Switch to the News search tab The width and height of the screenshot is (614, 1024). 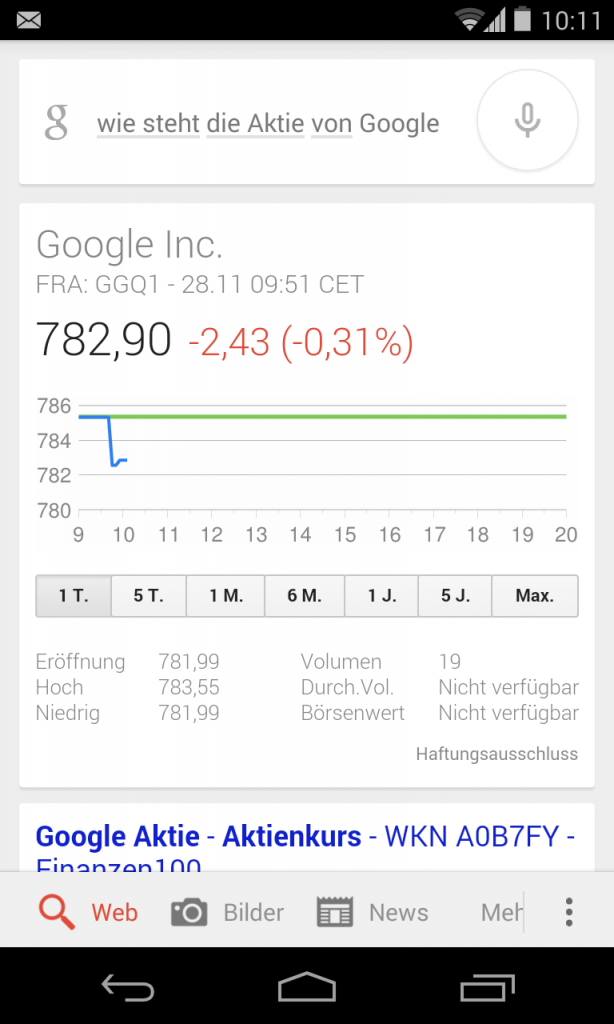[x=372, y=912]
